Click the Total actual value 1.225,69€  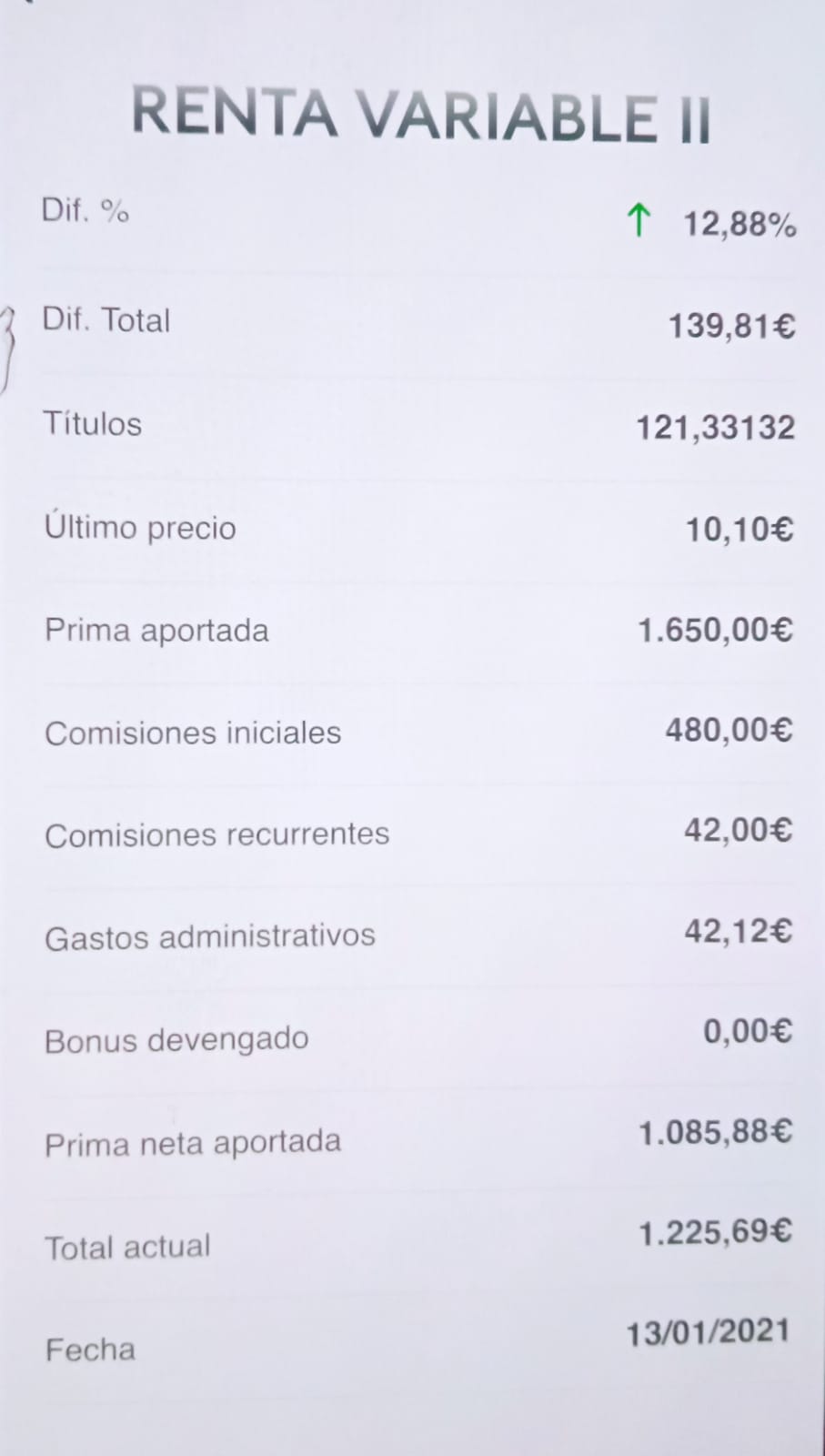(x=715, y=1232)
